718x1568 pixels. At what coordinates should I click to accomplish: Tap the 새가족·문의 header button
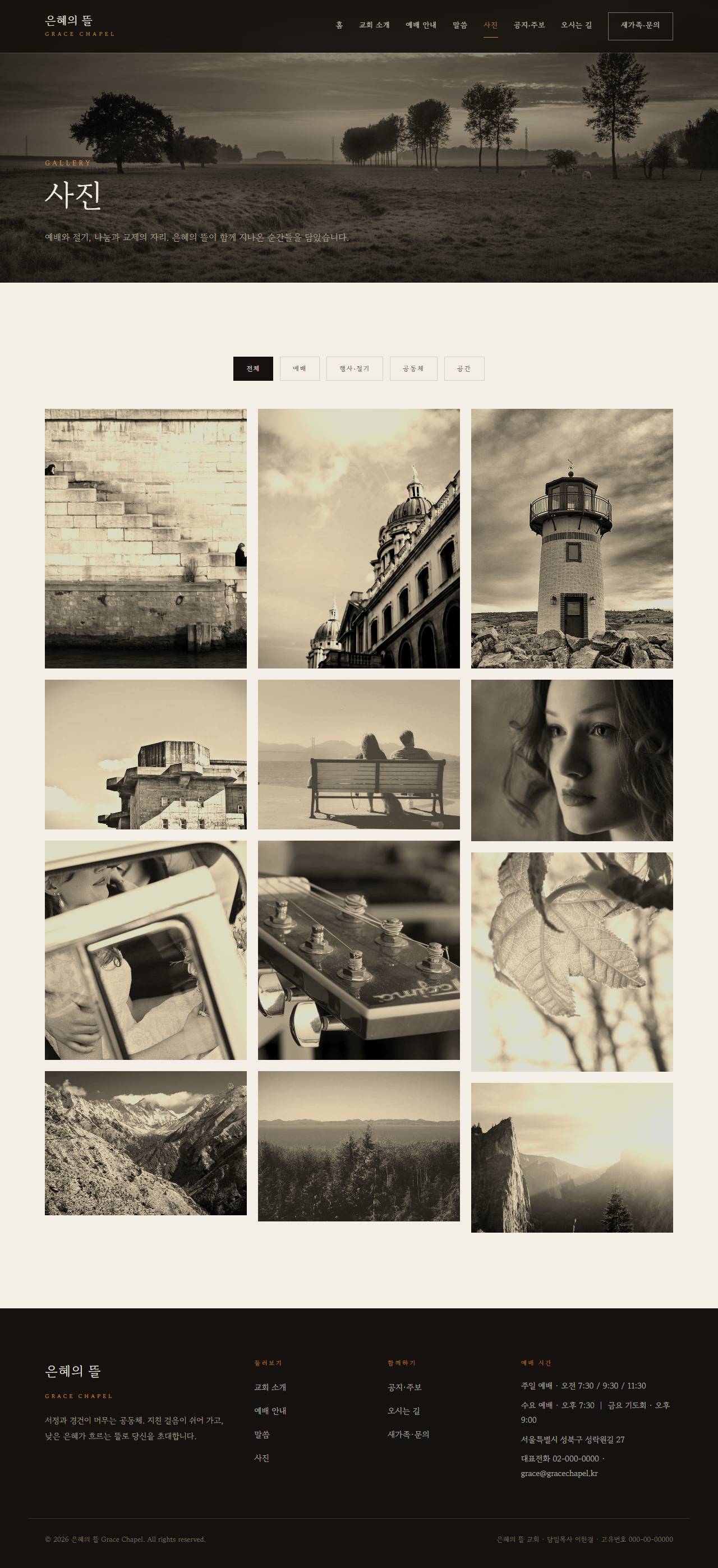[x=640, y=26]
